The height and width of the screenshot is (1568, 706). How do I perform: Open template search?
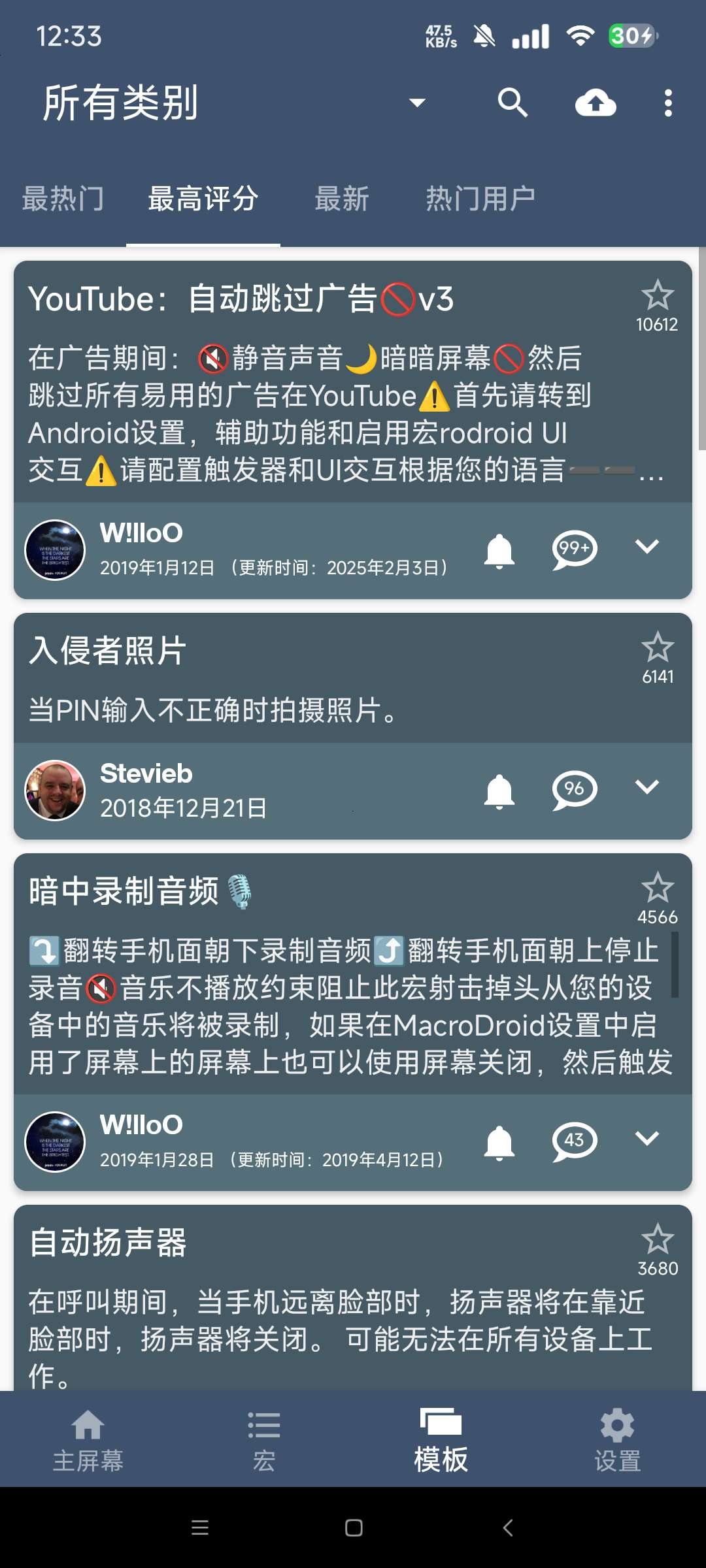click(x=513, y=103)
